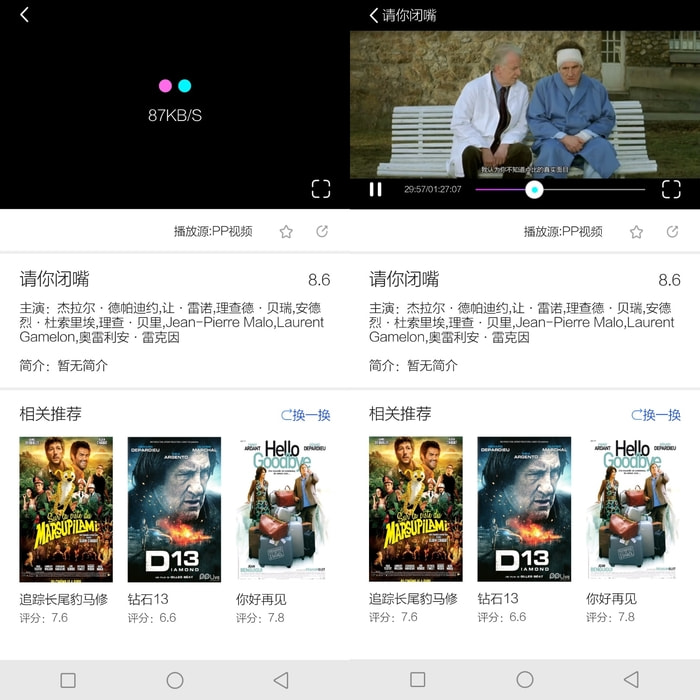Open 钻石13 poster on the playing video page
Screen dimensions: 700x700
click(x=524, y=509)
